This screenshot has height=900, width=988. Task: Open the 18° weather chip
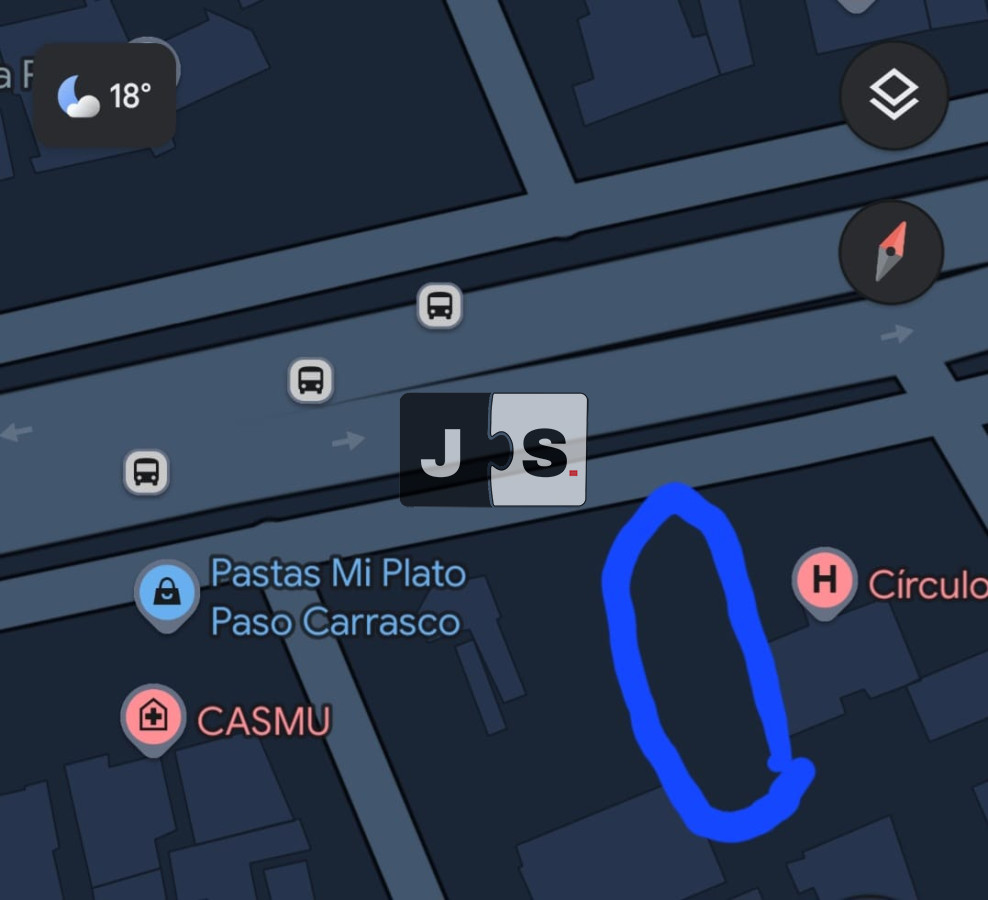[106, 97]
